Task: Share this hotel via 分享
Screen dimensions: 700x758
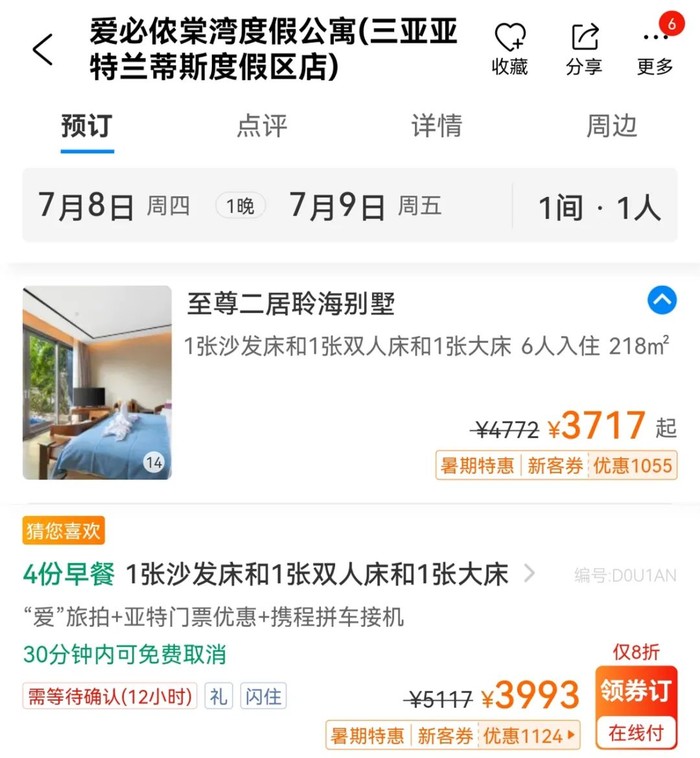Action: point(584,50)
